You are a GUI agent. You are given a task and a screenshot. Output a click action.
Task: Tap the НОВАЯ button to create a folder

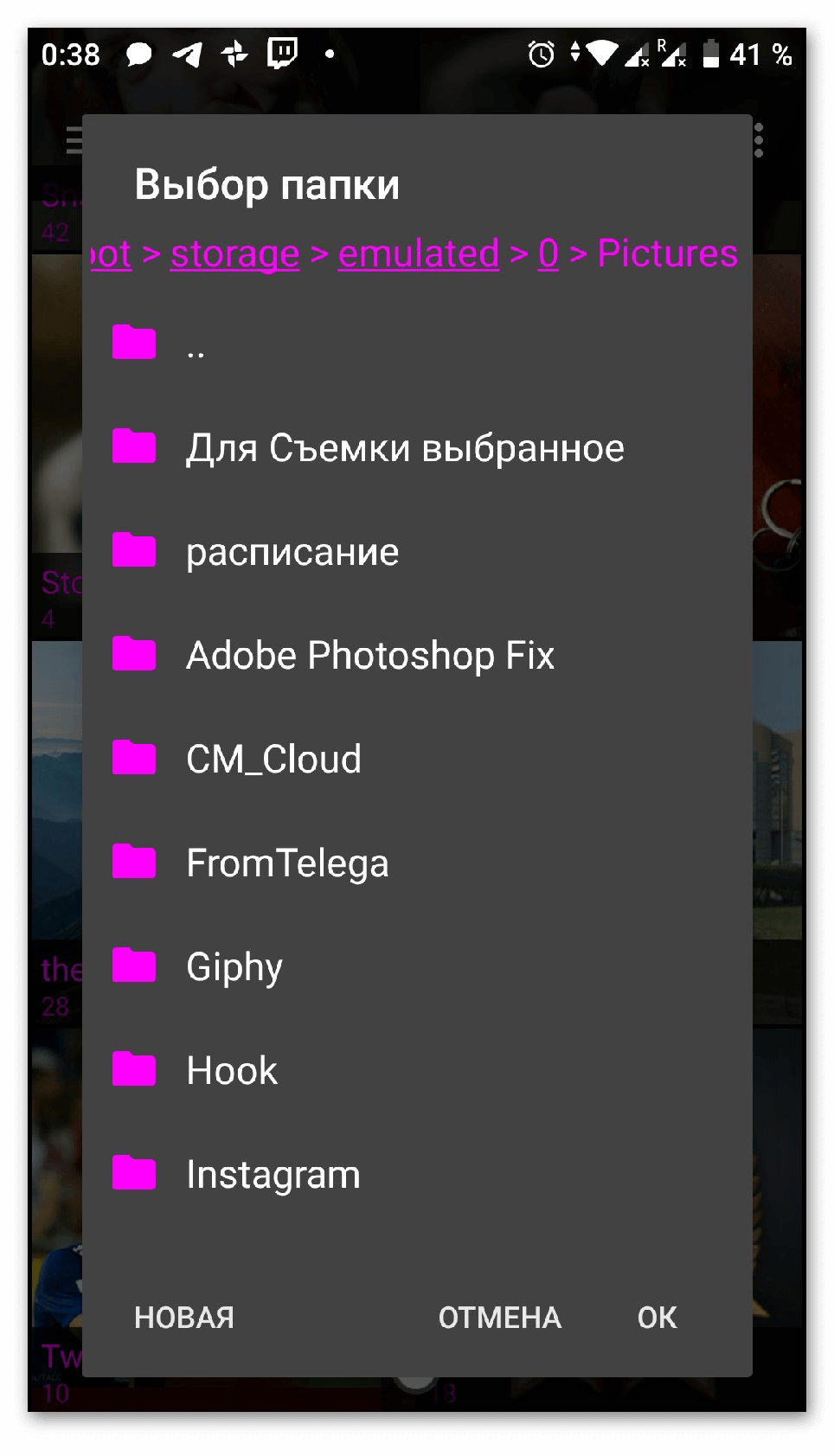(184, 1318)
